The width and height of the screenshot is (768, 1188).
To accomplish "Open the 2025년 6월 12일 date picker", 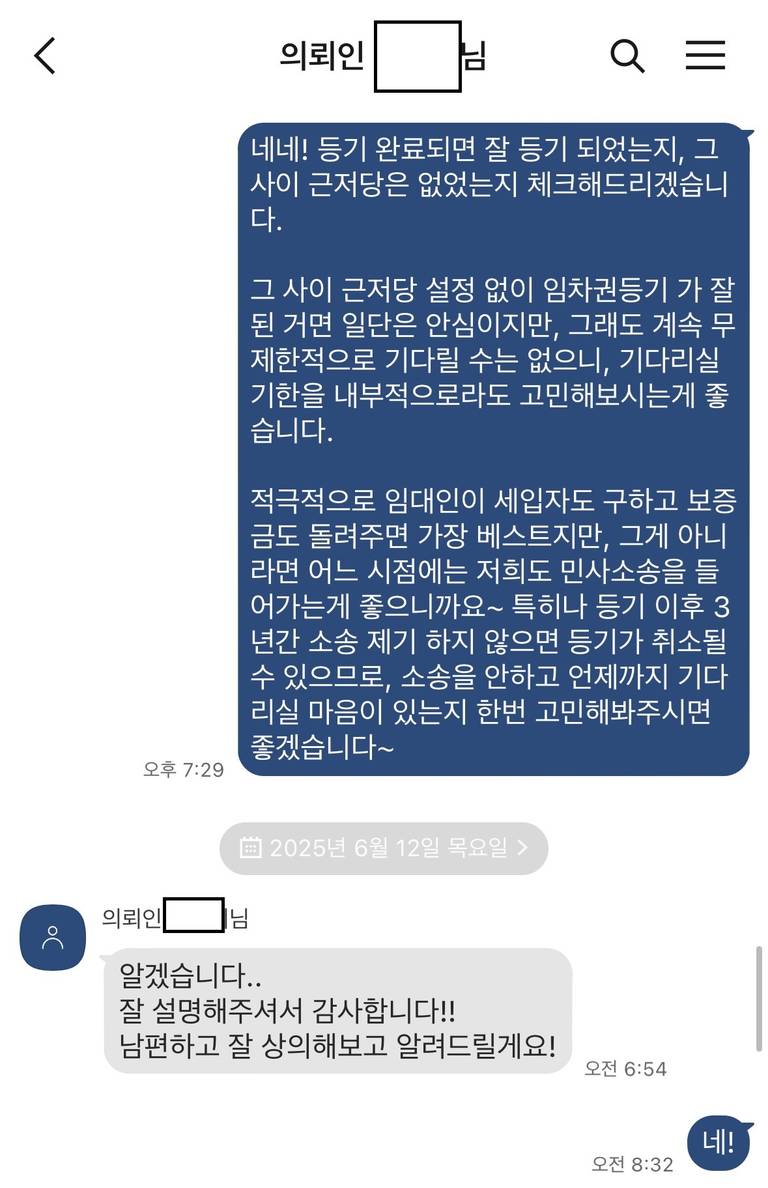I will click(x=384, y=849).
